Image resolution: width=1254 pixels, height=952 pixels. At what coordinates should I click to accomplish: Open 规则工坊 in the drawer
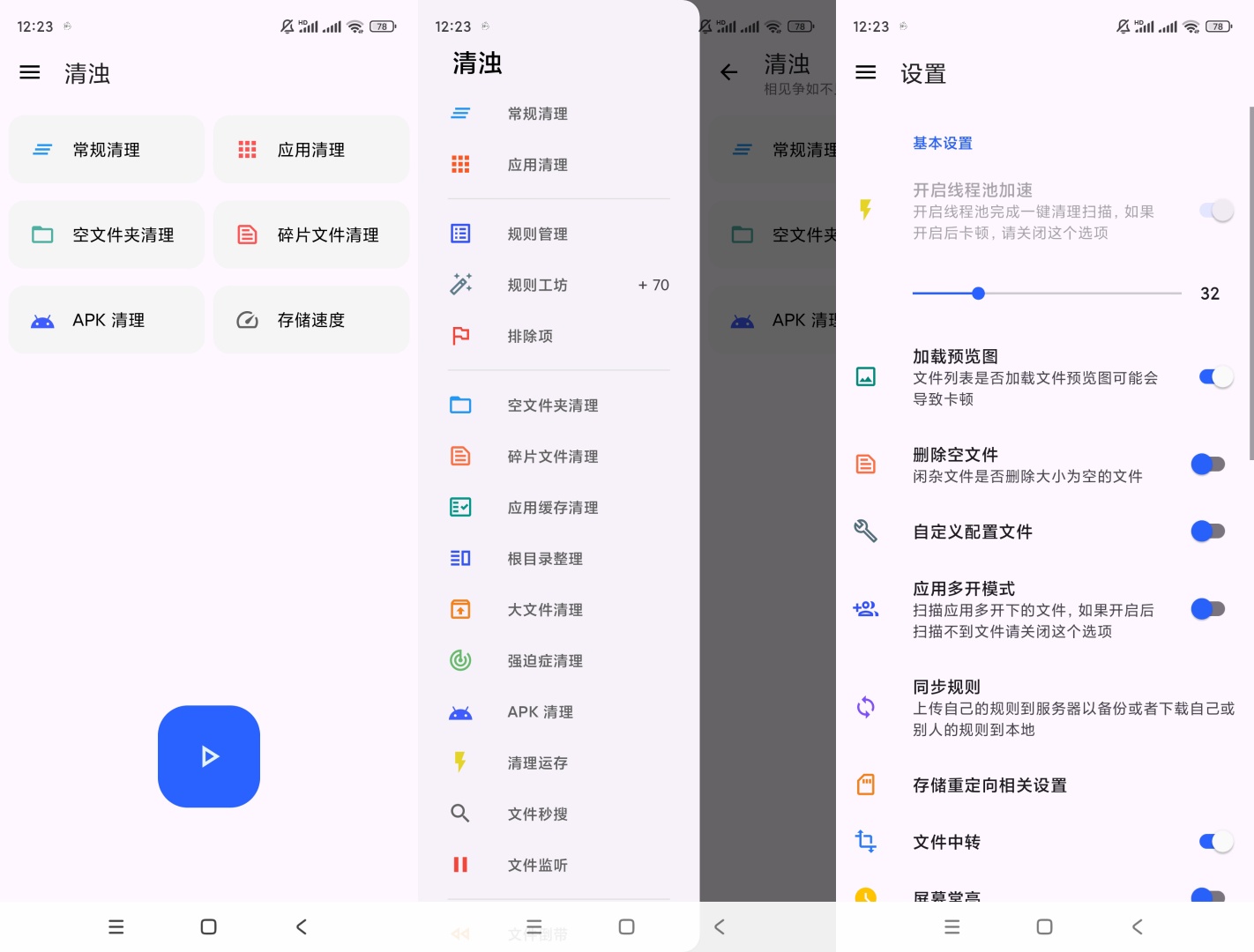pyautogui.click(x=537, y=285)
